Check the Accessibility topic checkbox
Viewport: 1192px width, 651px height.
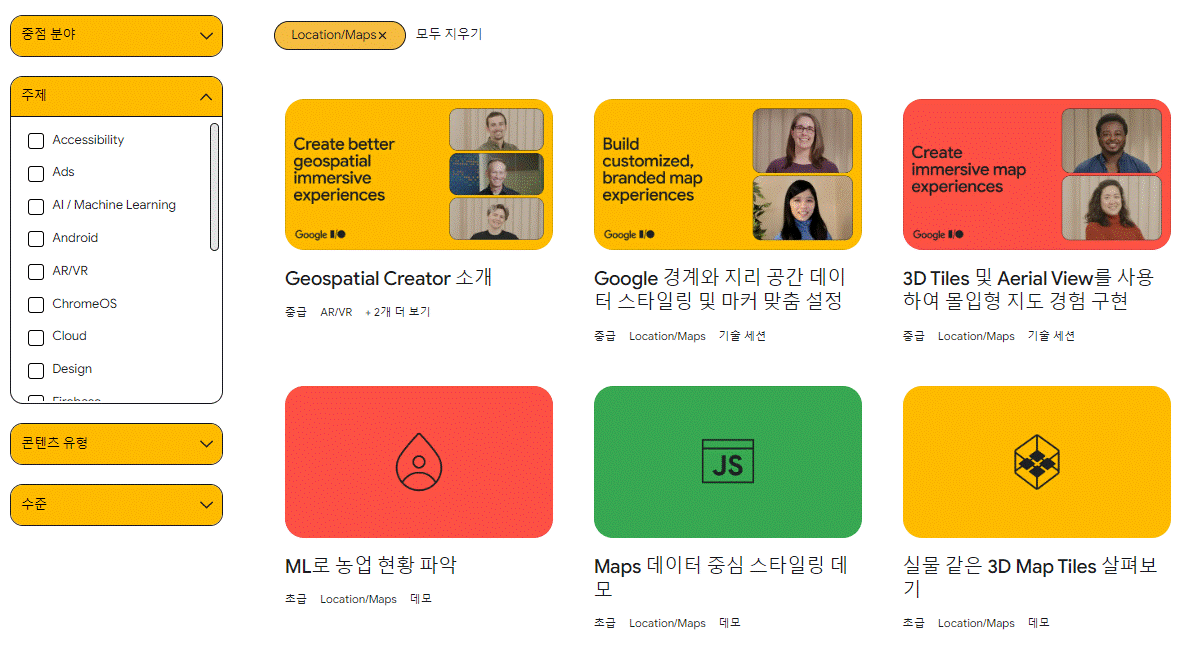[36, 141]
